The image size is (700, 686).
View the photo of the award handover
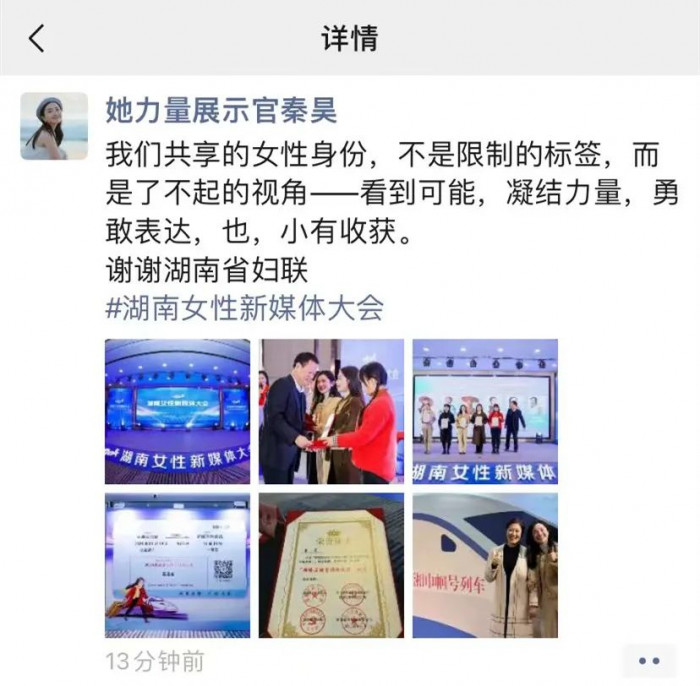point(332,411)
